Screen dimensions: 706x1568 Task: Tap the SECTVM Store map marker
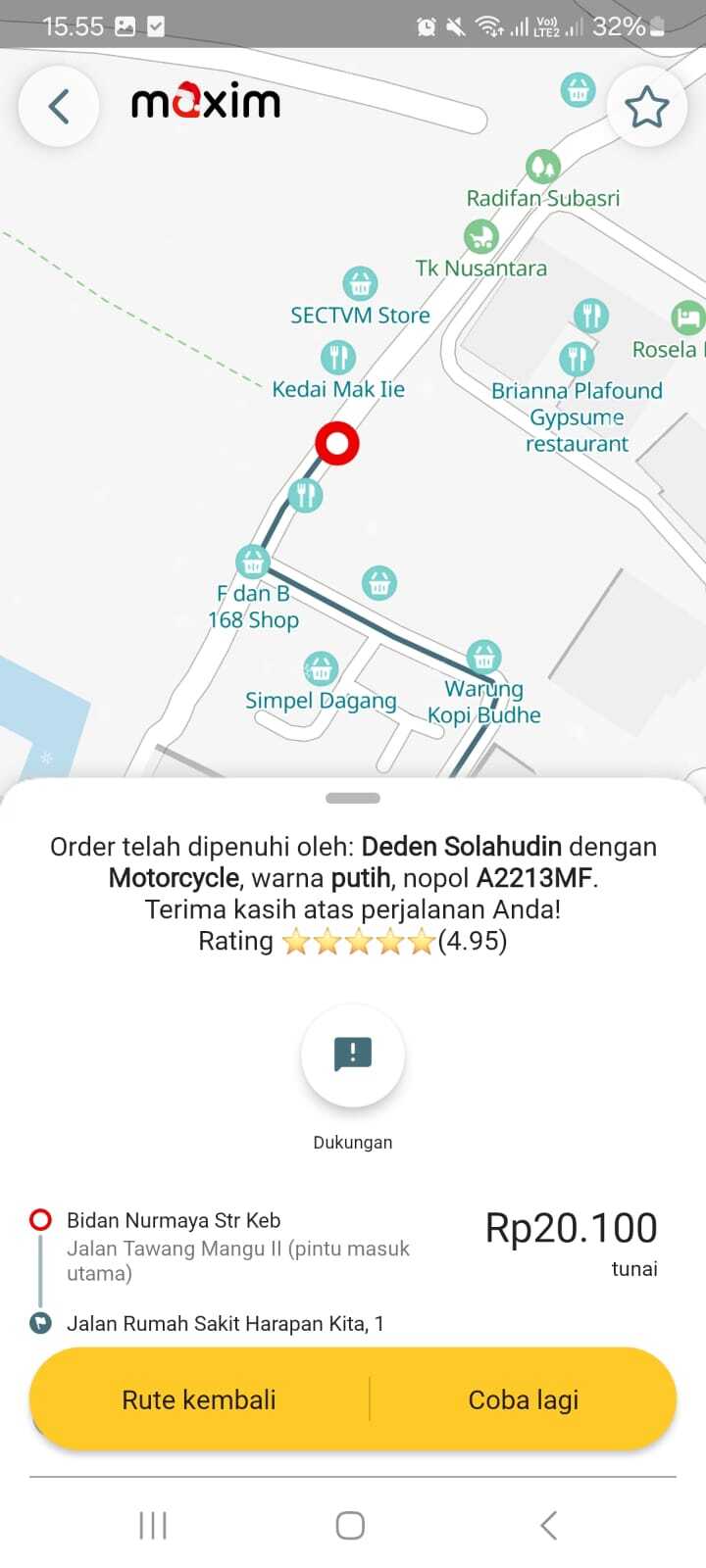pyautogui.click(x=360, y=284)
